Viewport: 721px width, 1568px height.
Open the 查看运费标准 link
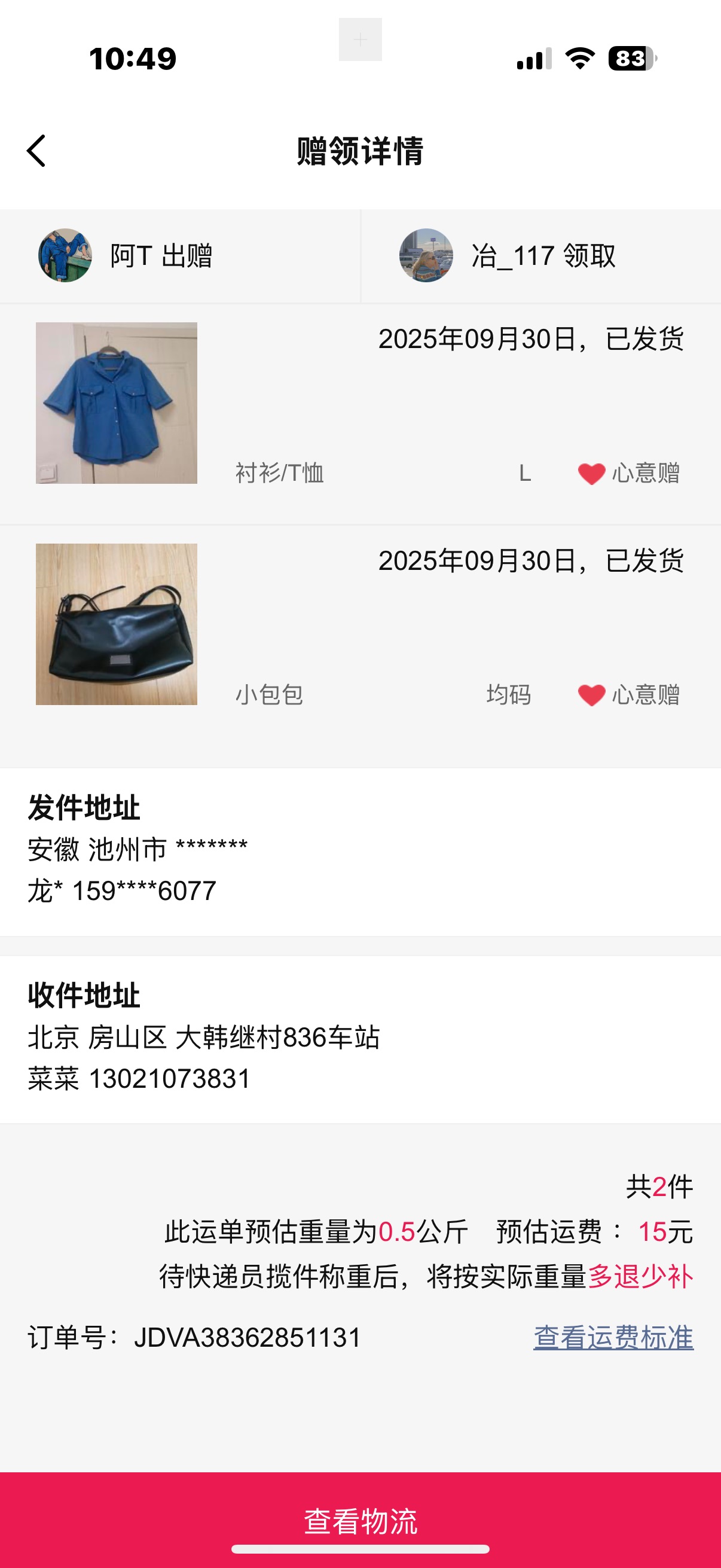[613, 1338]
